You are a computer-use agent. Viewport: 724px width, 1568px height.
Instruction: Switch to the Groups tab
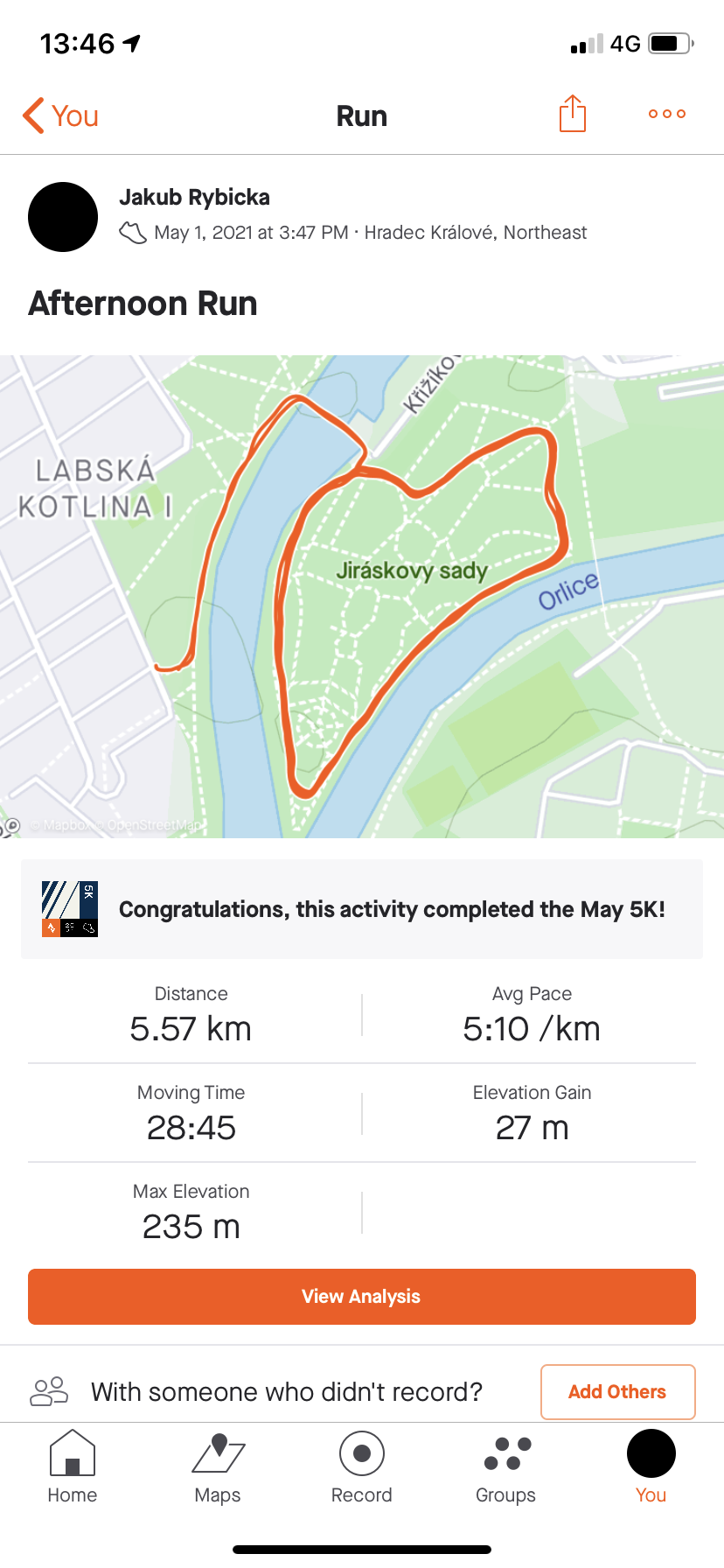pyautogui.click(x=506, y=1467)
